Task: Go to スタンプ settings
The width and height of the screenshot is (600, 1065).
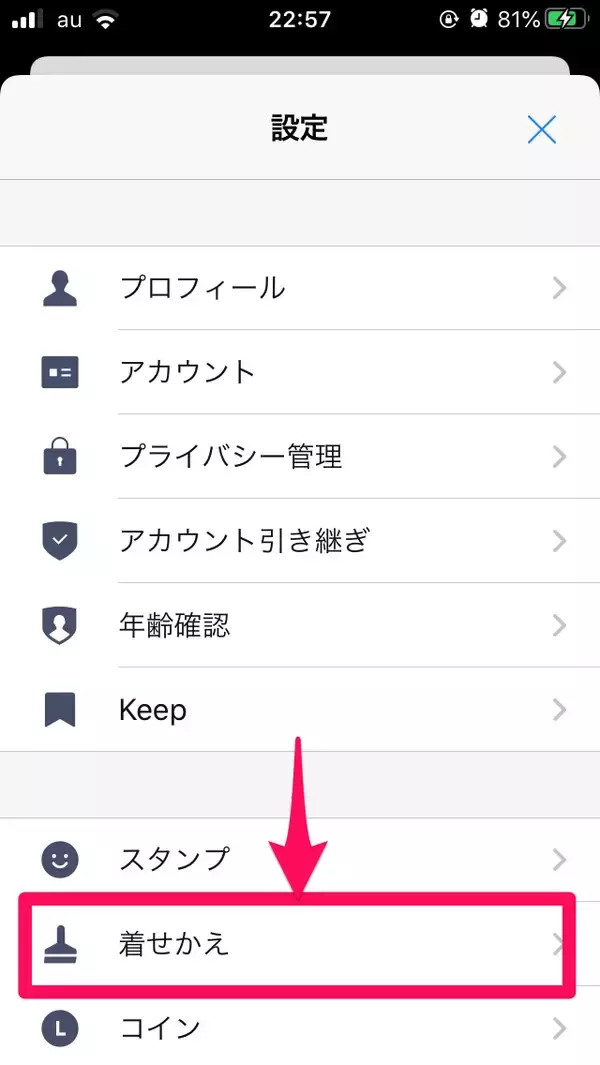Action: [x=300, y=859]
